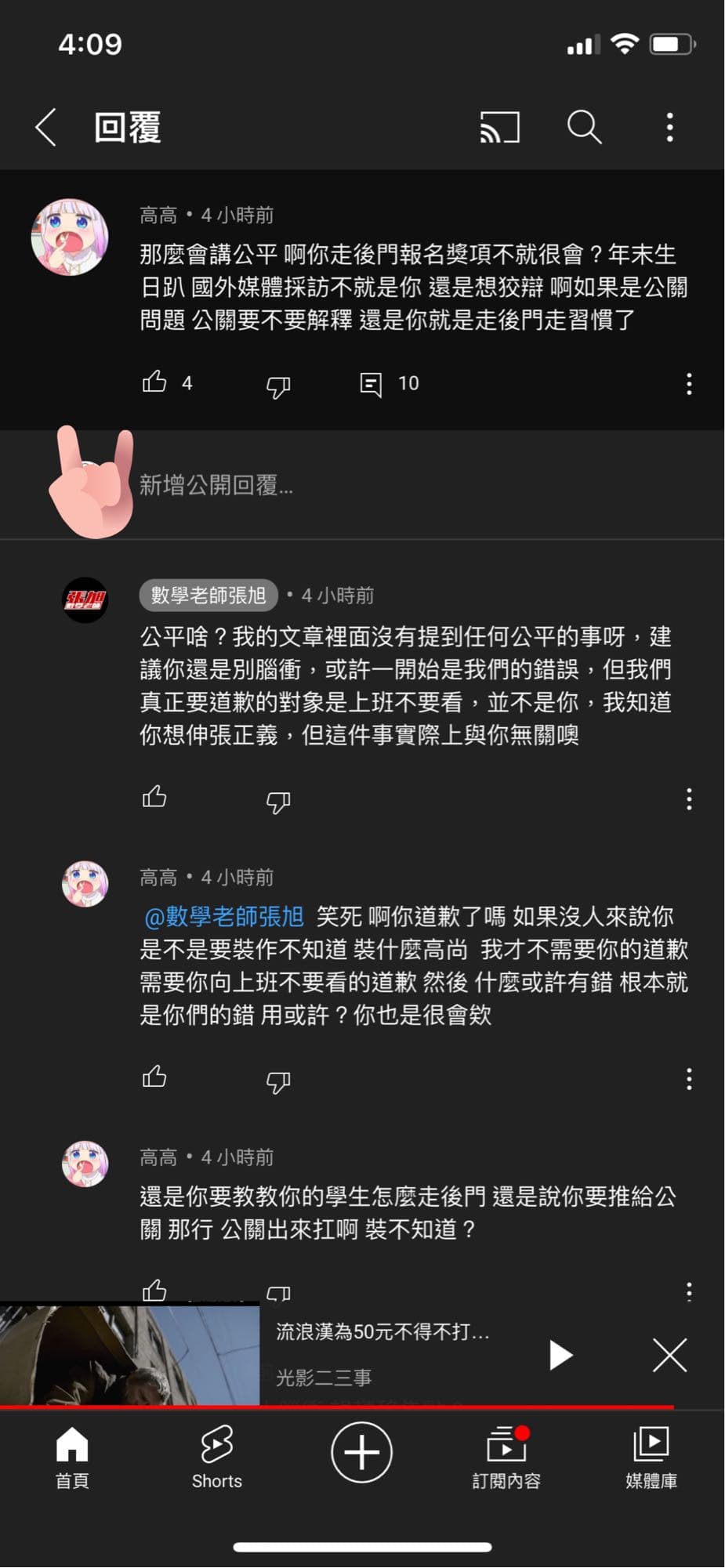Image resolution: width=725 pixels, height=1568 pixels.
Task: Like 高高's reply starting with 笑死
Action: click(155, 1077)
